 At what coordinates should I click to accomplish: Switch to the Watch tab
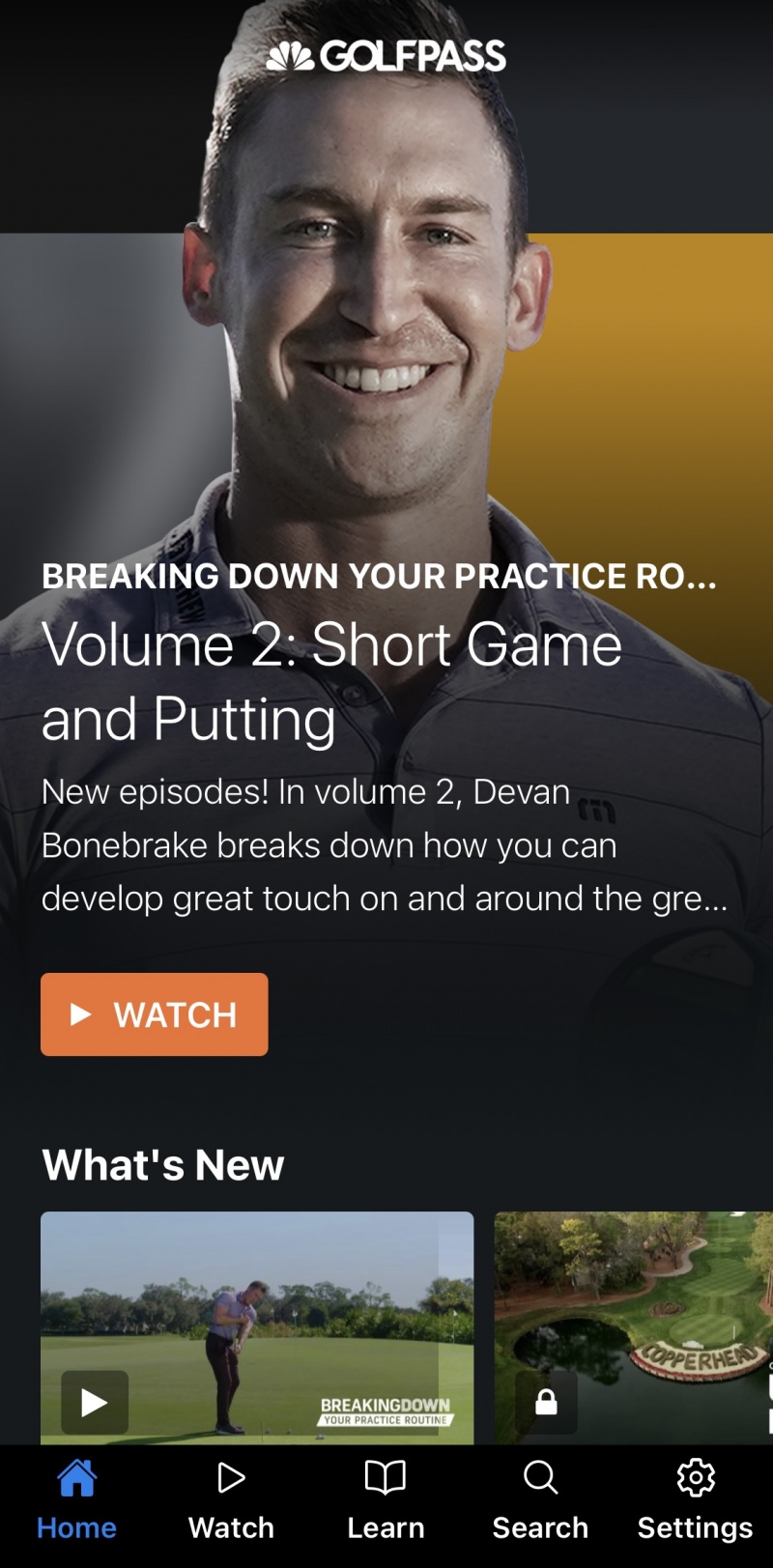coord(231,1500)
